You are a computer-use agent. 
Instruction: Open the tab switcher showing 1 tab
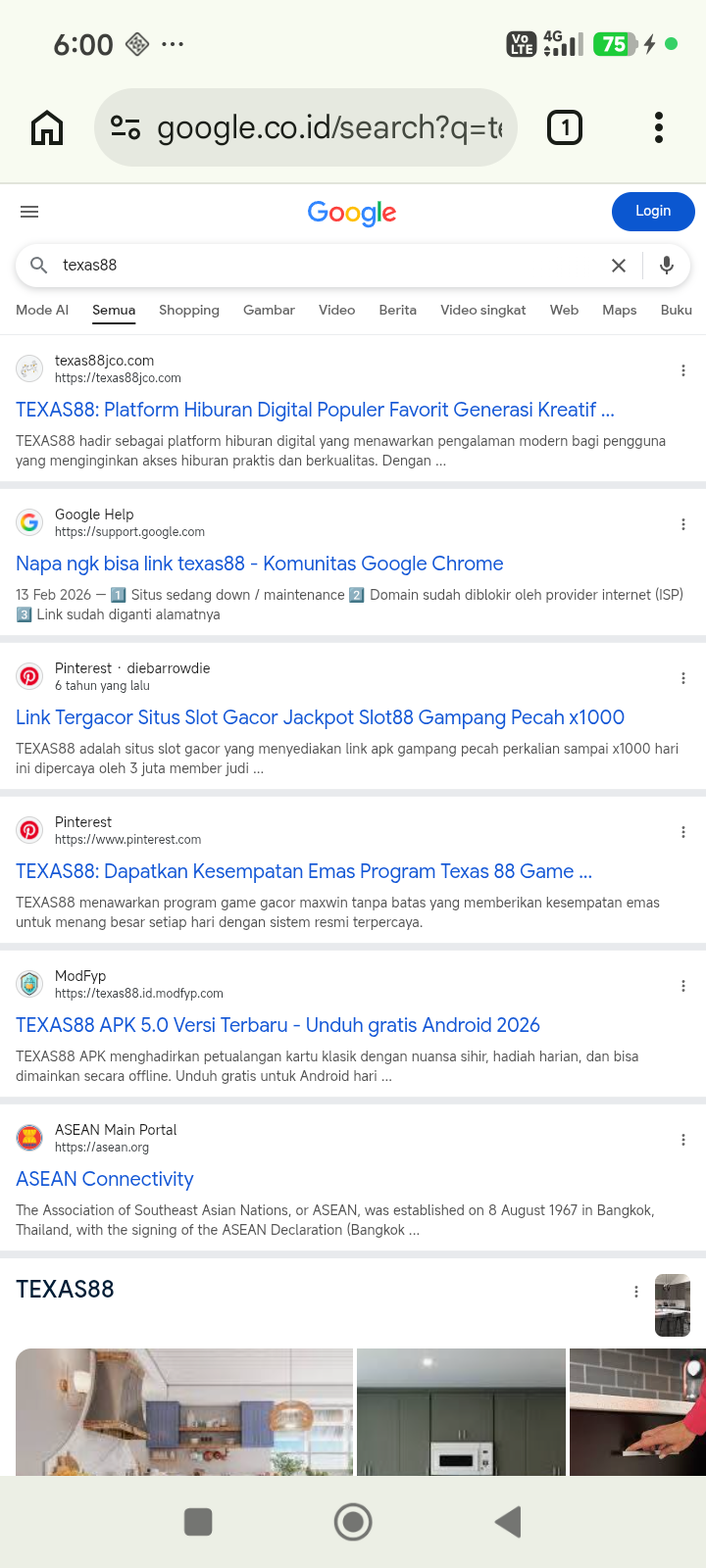tap(565, 127)
